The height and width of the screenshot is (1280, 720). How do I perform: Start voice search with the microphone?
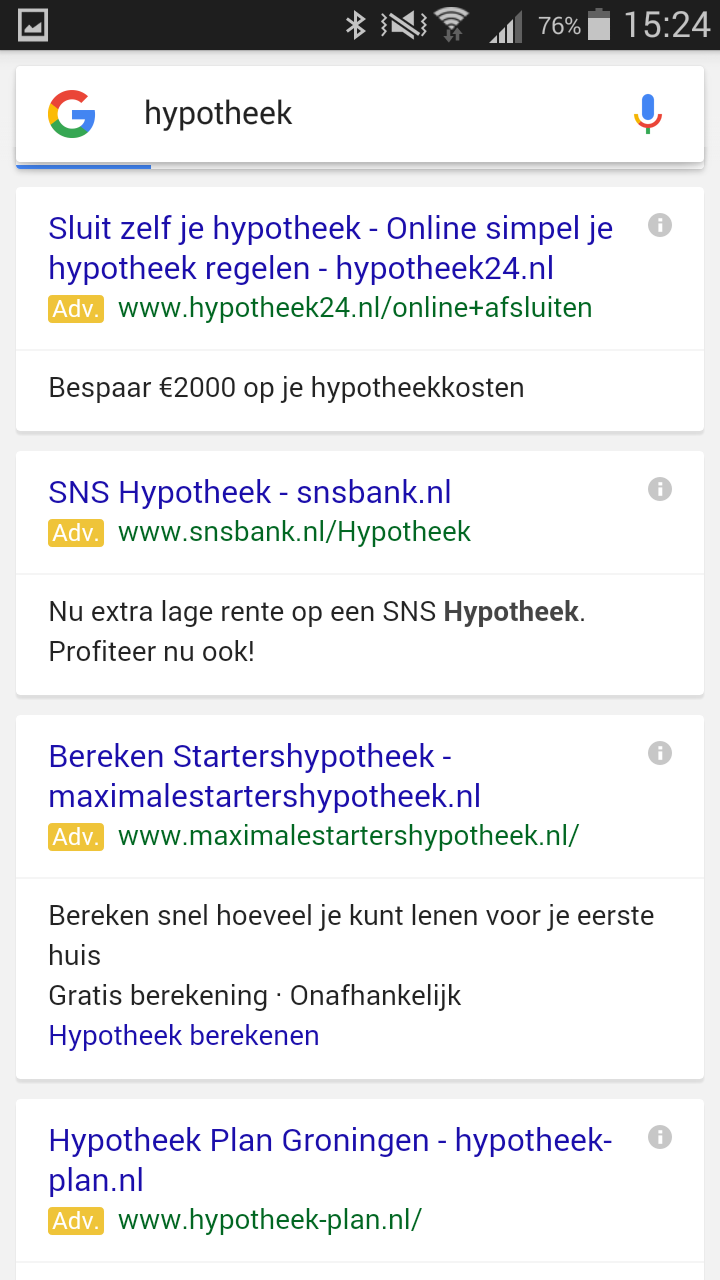[648, 114]
